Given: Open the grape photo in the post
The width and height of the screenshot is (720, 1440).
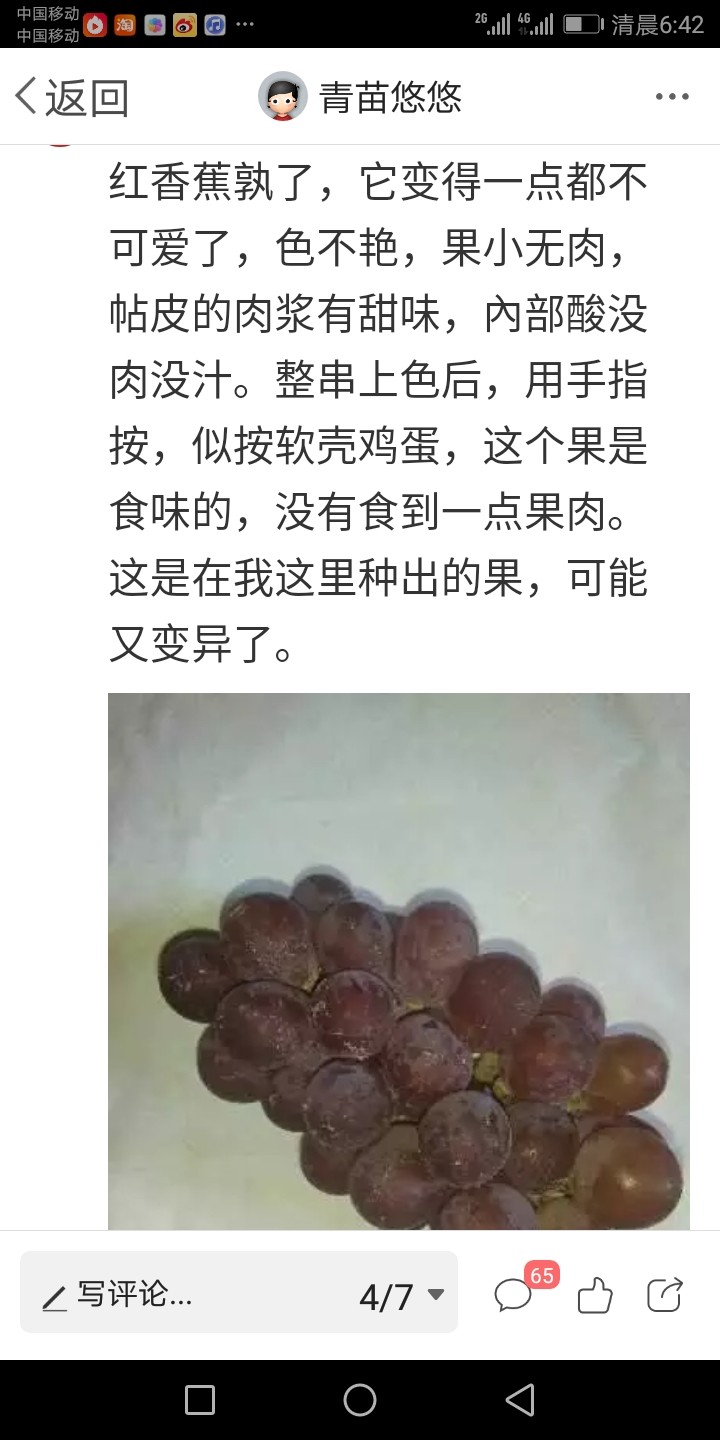Looking at the screenshot, I should click(399, 961).
